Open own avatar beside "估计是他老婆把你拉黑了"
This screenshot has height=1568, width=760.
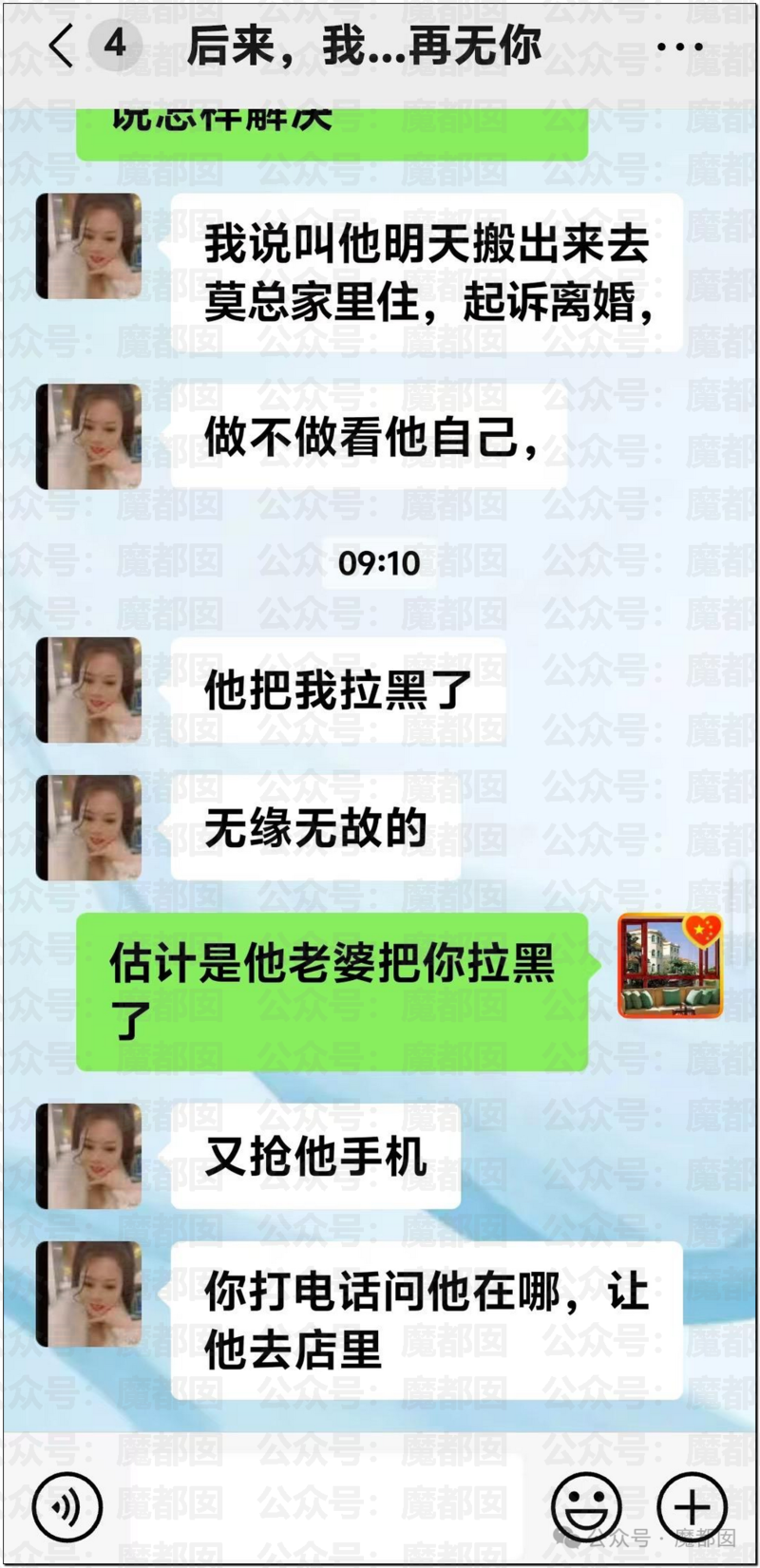[x=670, y=966]
